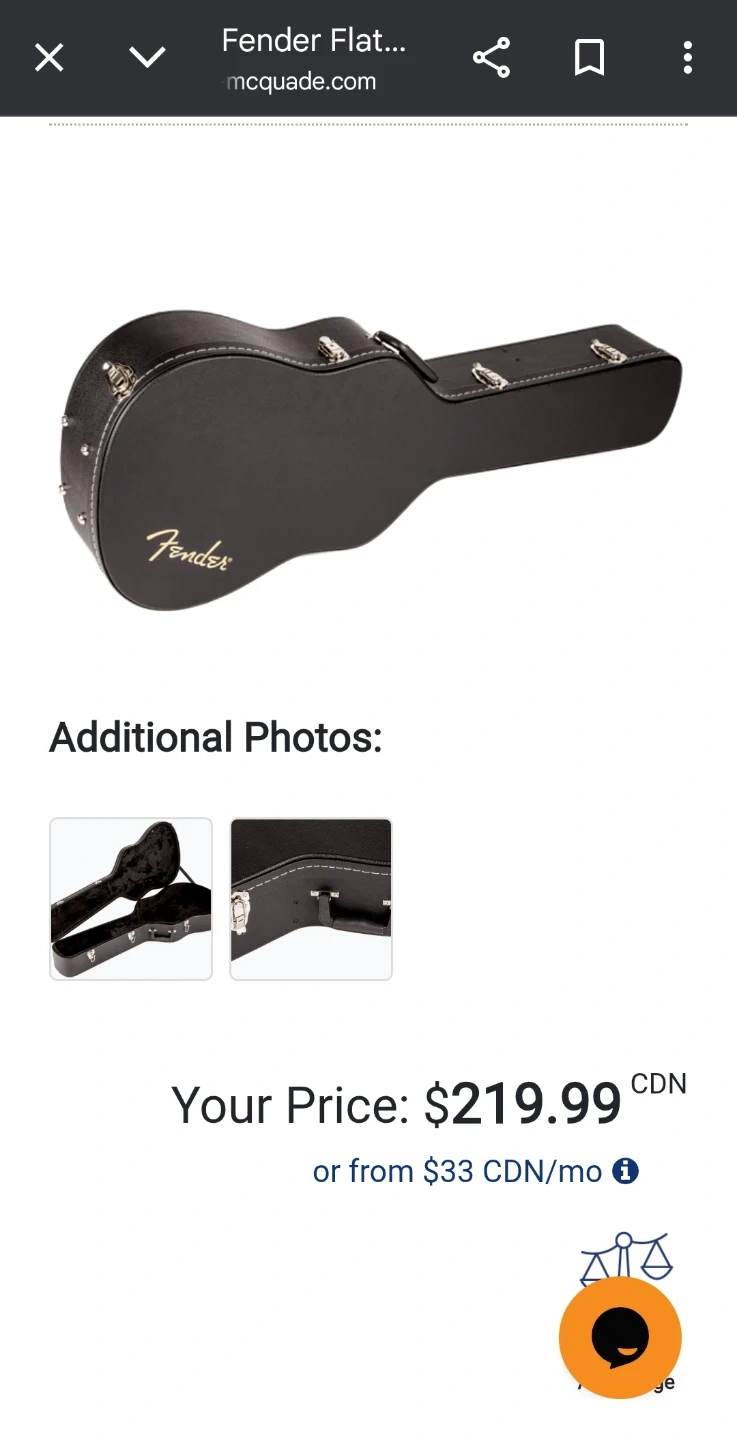Image resolution: width=737 pixels, height=1440 pixels.
Task: Bookmark this product page
Action: coord(589,58)
